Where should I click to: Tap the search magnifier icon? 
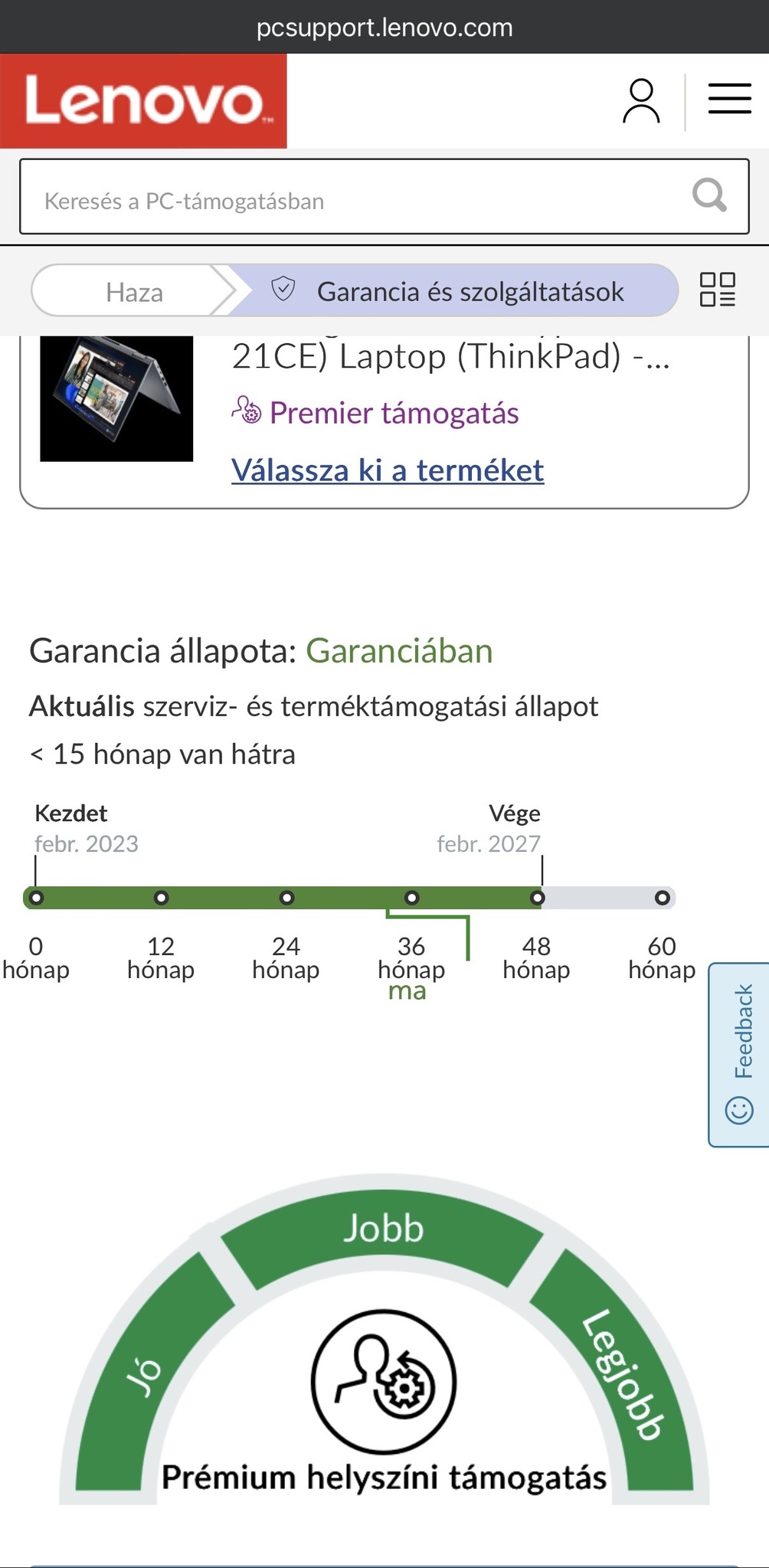(x=708, y=195)
